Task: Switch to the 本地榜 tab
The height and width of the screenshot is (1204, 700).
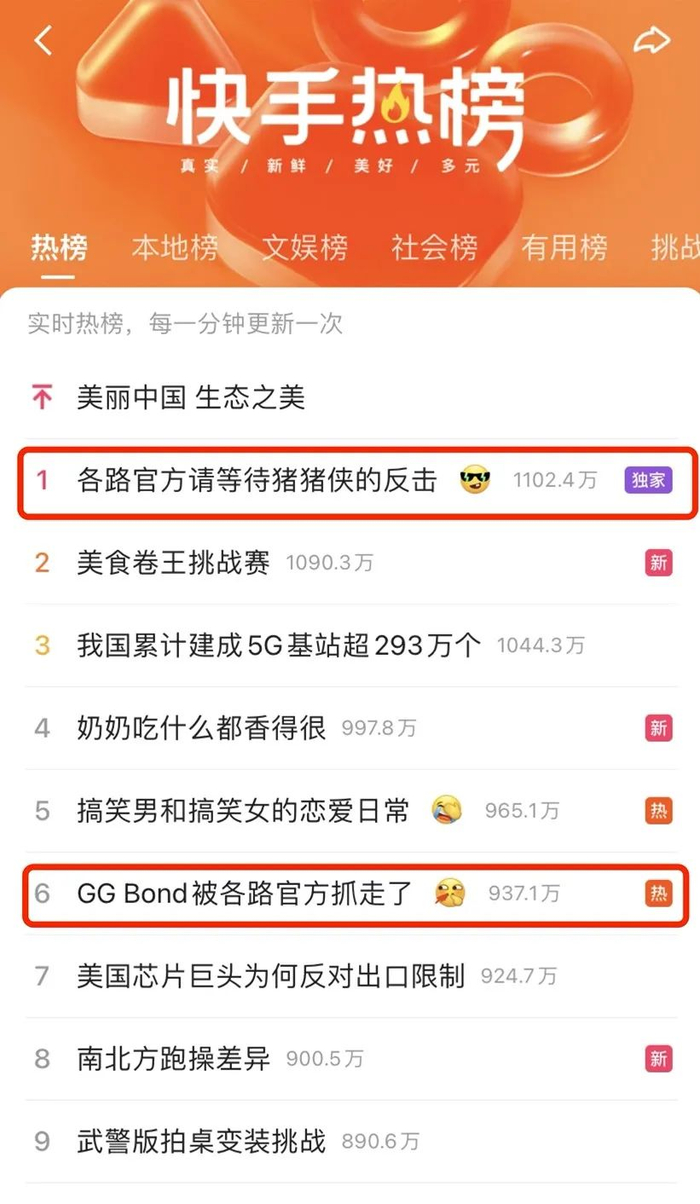Action: click(x=175, y=248)
